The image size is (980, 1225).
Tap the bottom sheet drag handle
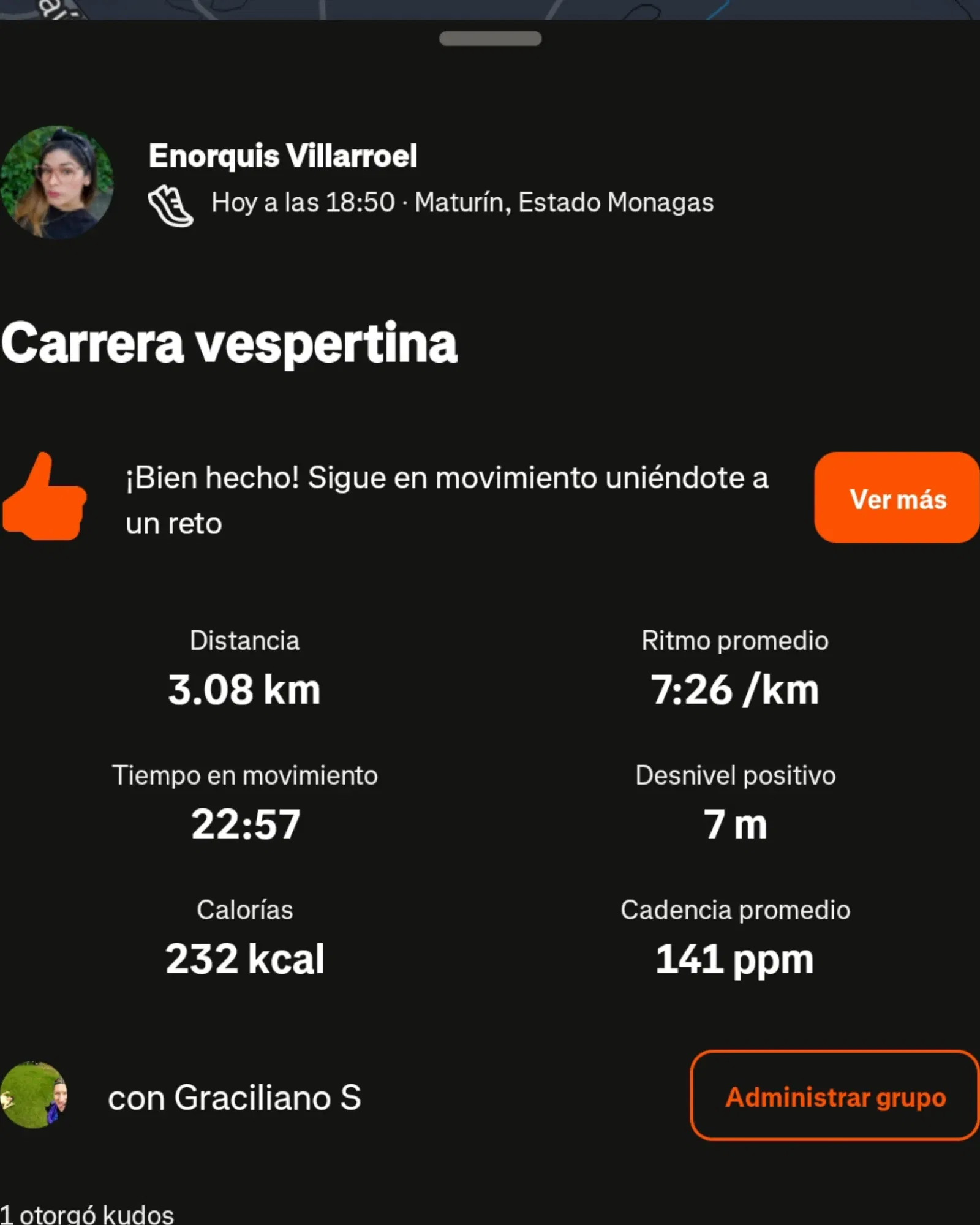click(490, 39)
